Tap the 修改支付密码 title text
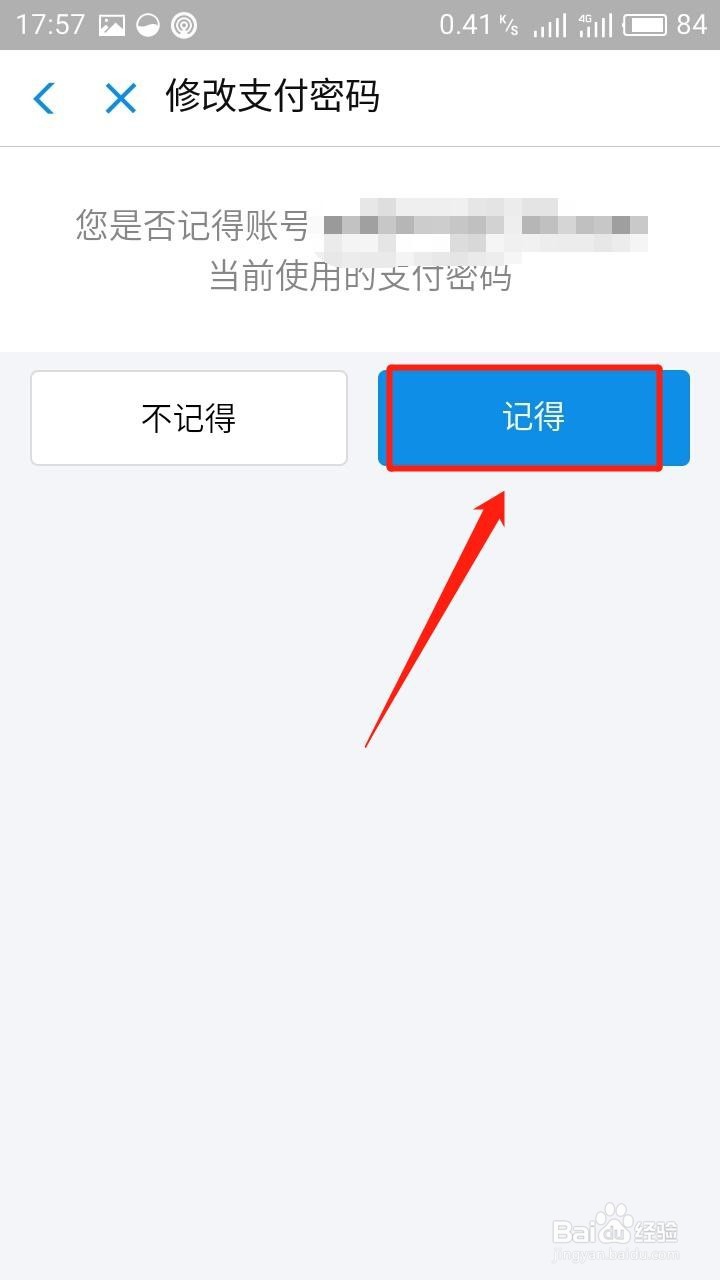This screenshot has height=1280, width=720. click(x=274, y=98)
